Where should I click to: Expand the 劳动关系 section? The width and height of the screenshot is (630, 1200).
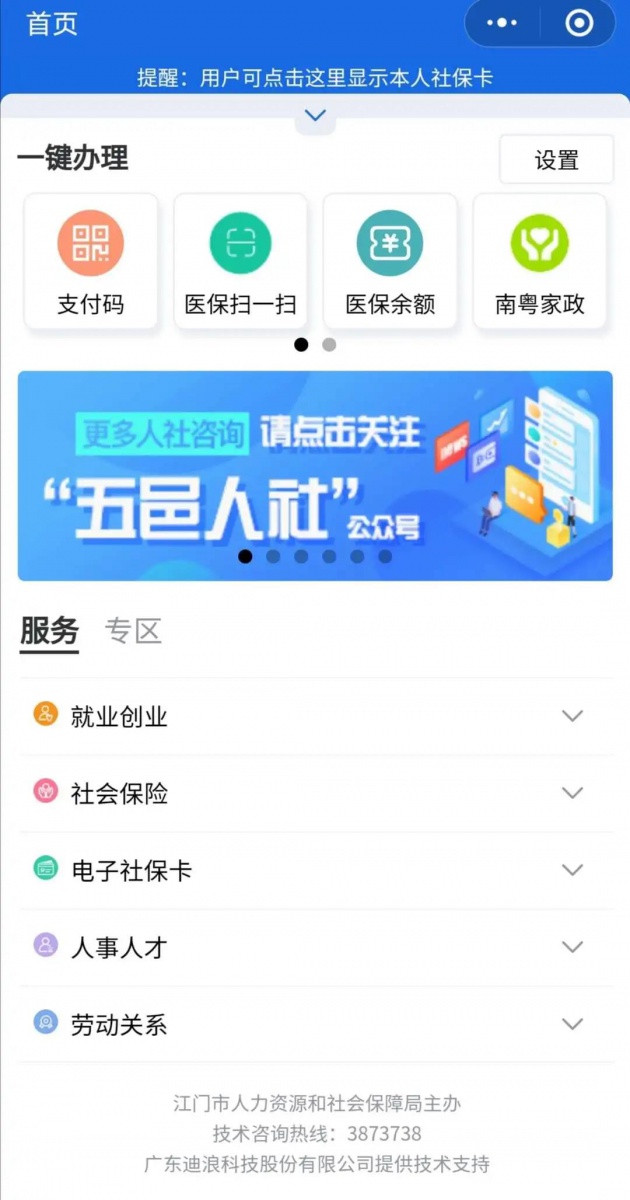315,1024
